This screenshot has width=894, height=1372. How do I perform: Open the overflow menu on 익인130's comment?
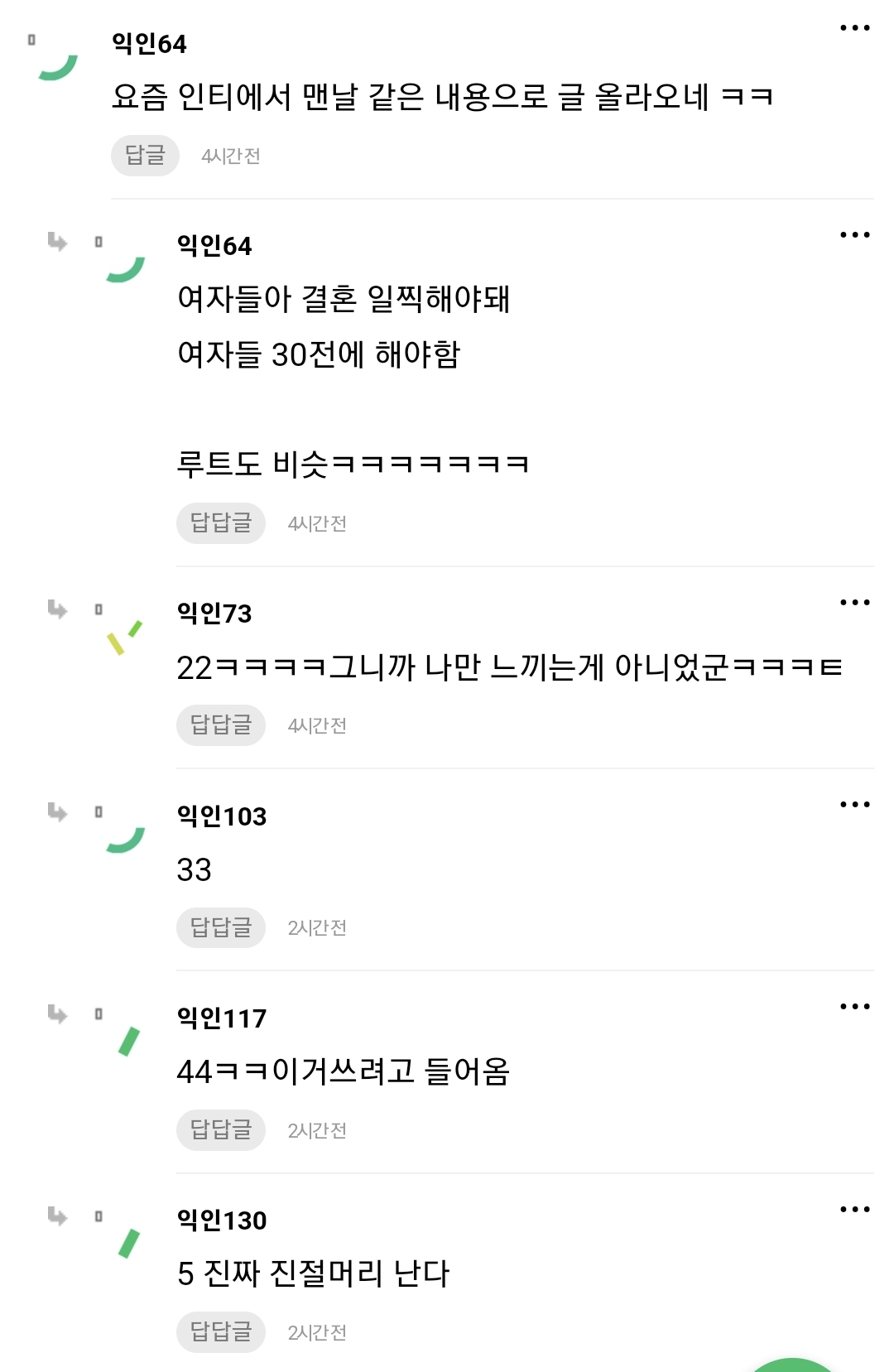pos(854,1210)
